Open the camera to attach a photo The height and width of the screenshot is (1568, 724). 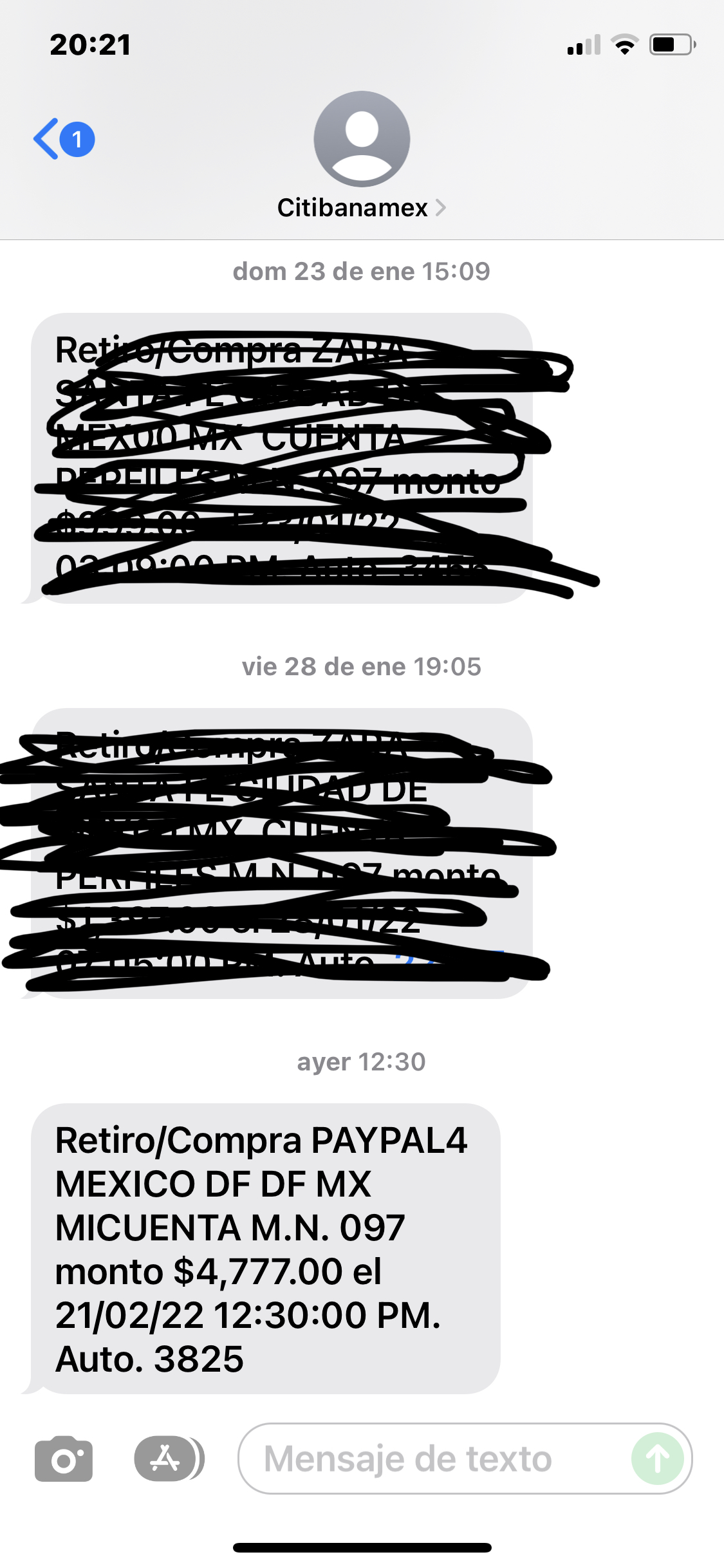point(63,1459)
